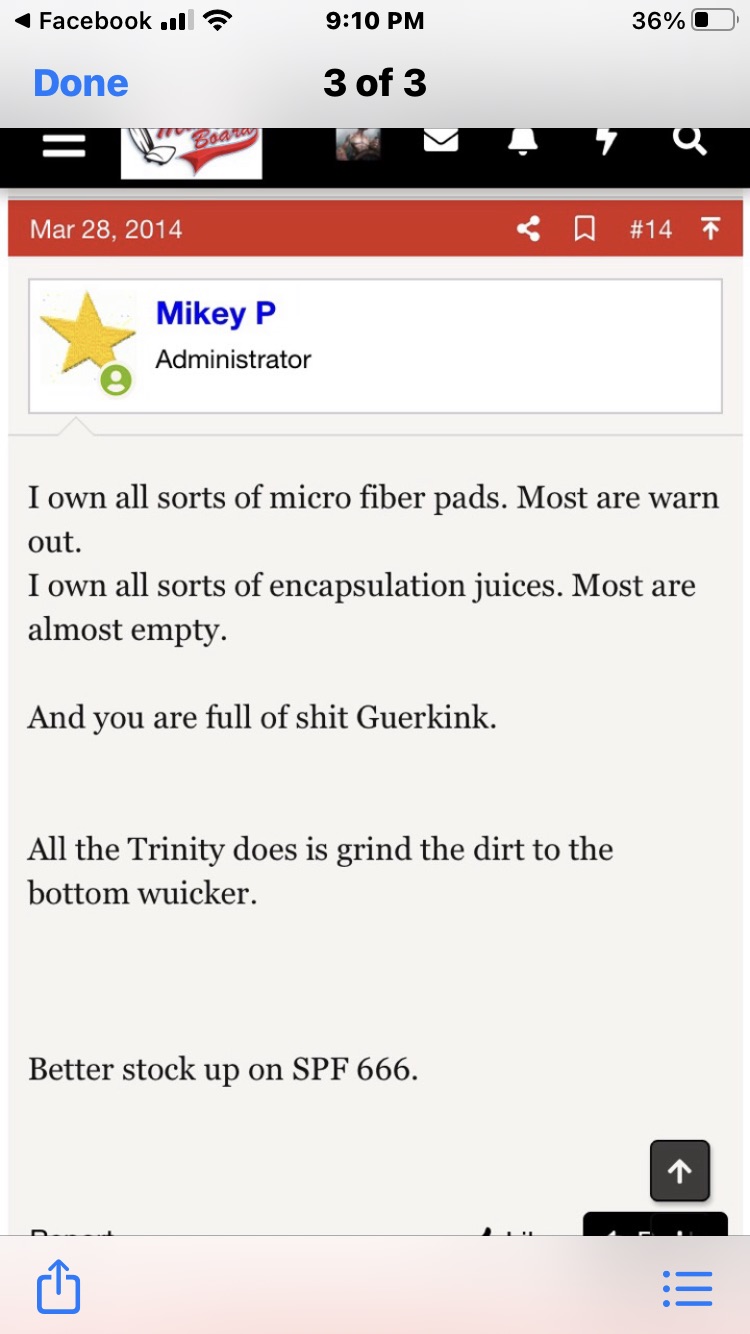Open the share sheet for this image
This screenshot has height=1334, width=750.
point(58,1287)
